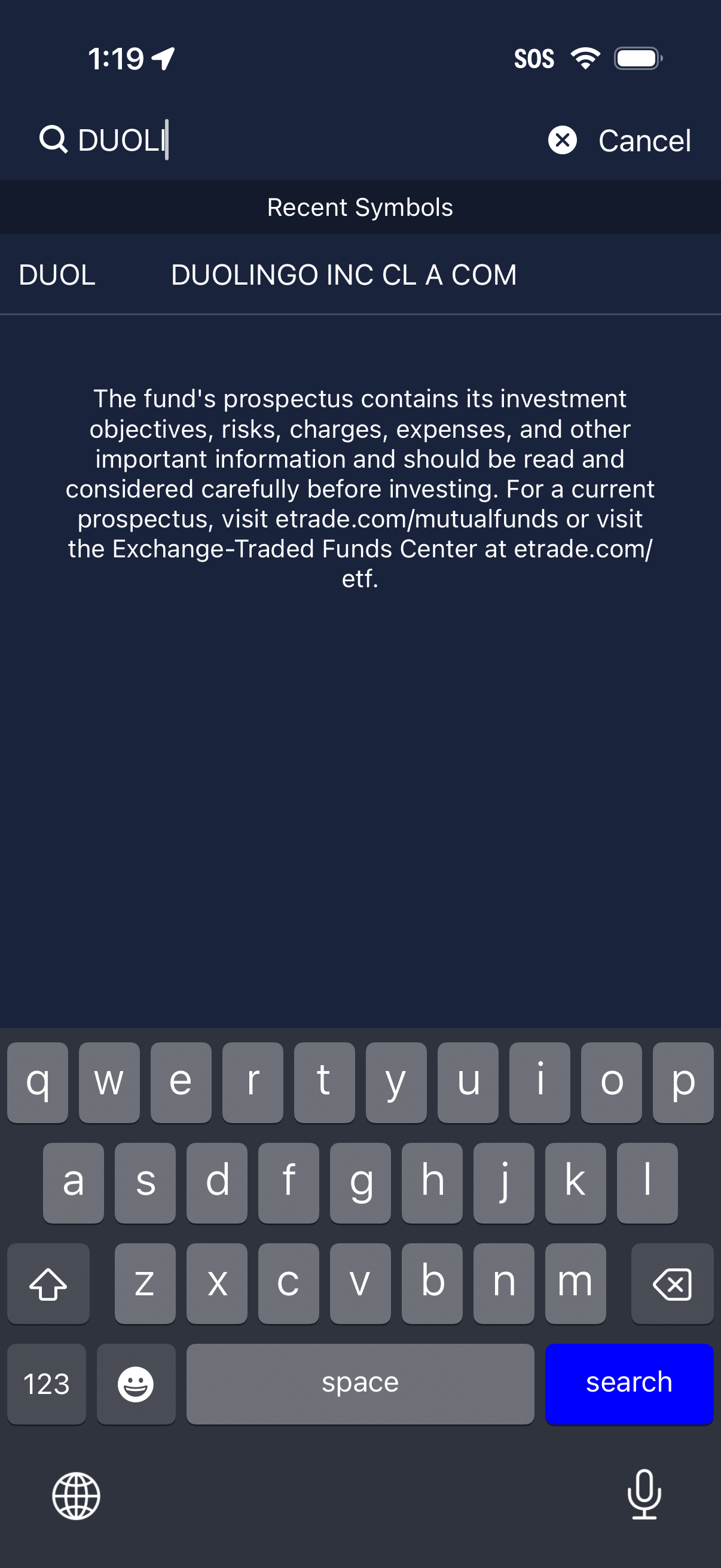Activate voice dictation with the microphone icon
Viewport: 721px width, 1568px height.
(644, 1496)
